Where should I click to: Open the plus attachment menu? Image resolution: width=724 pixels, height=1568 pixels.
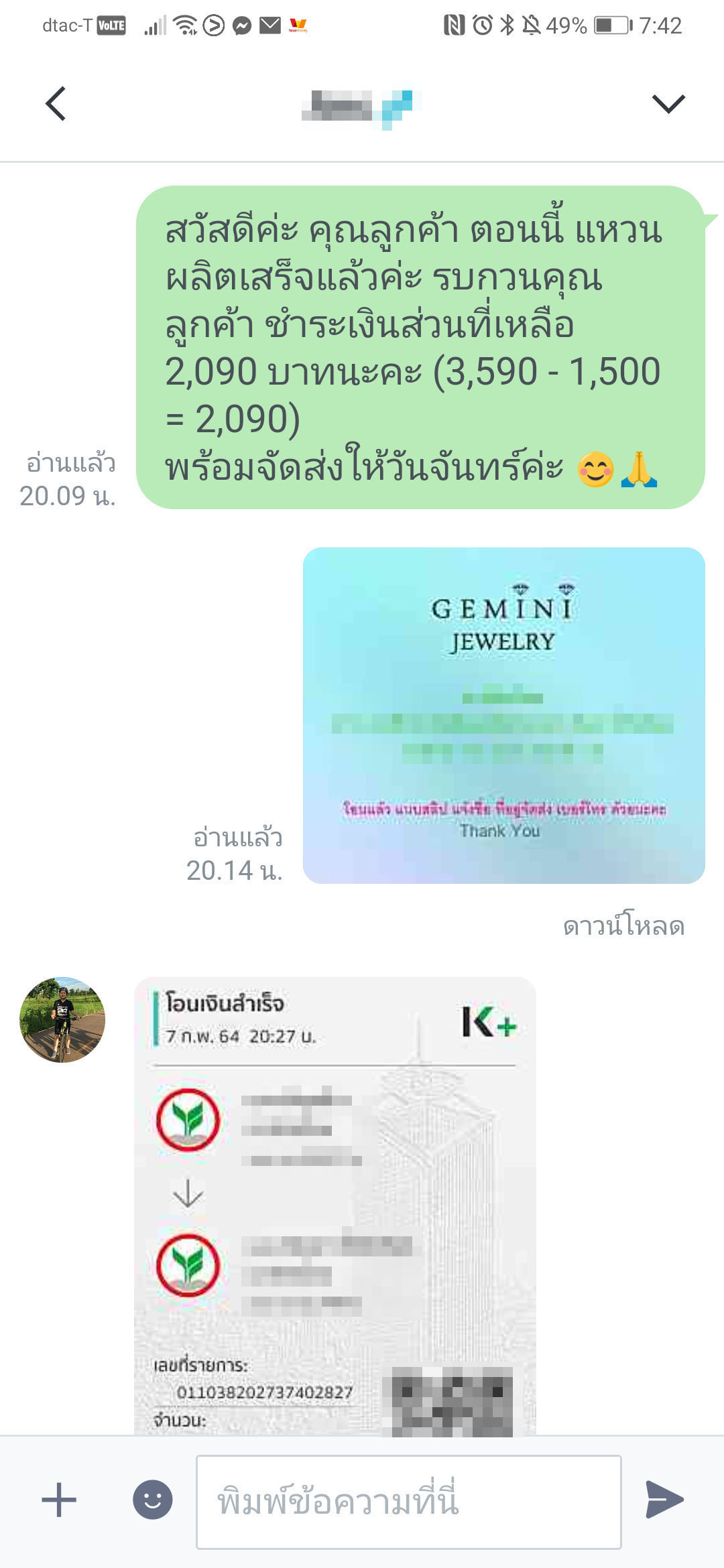59,1500
